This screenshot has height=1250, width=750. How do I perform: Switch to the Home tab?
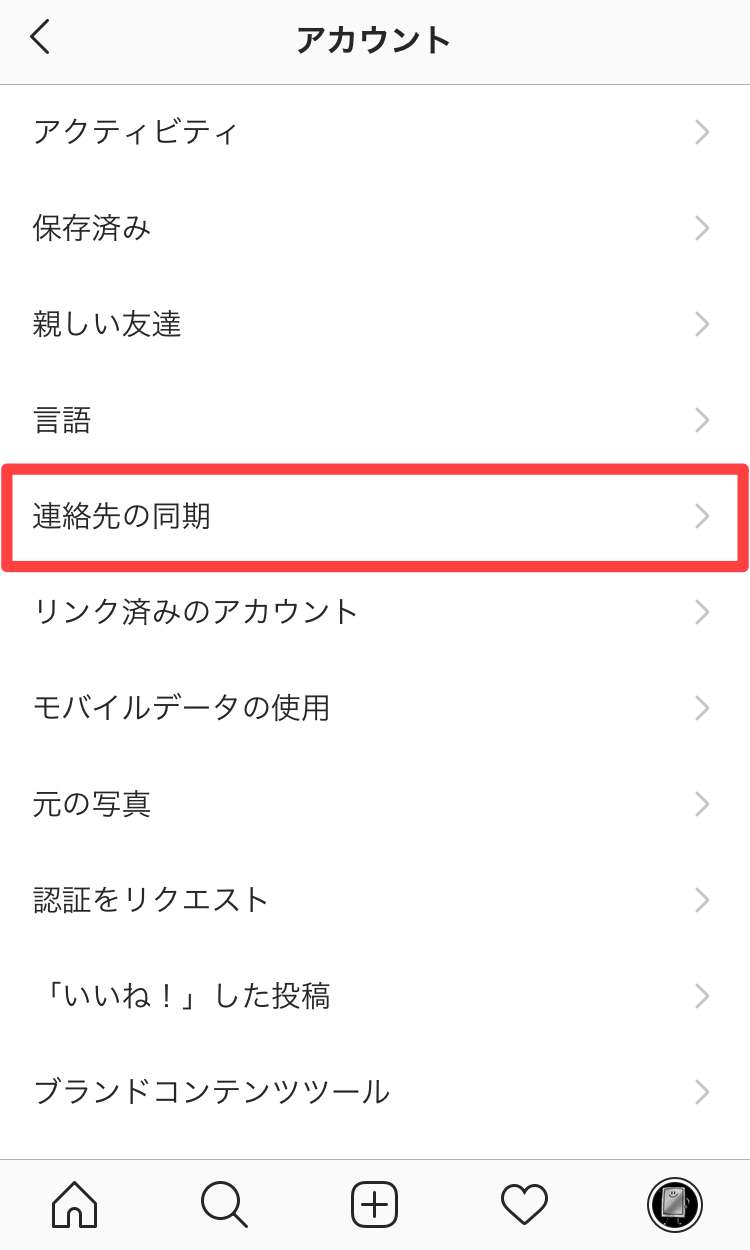coord(75,1204)
